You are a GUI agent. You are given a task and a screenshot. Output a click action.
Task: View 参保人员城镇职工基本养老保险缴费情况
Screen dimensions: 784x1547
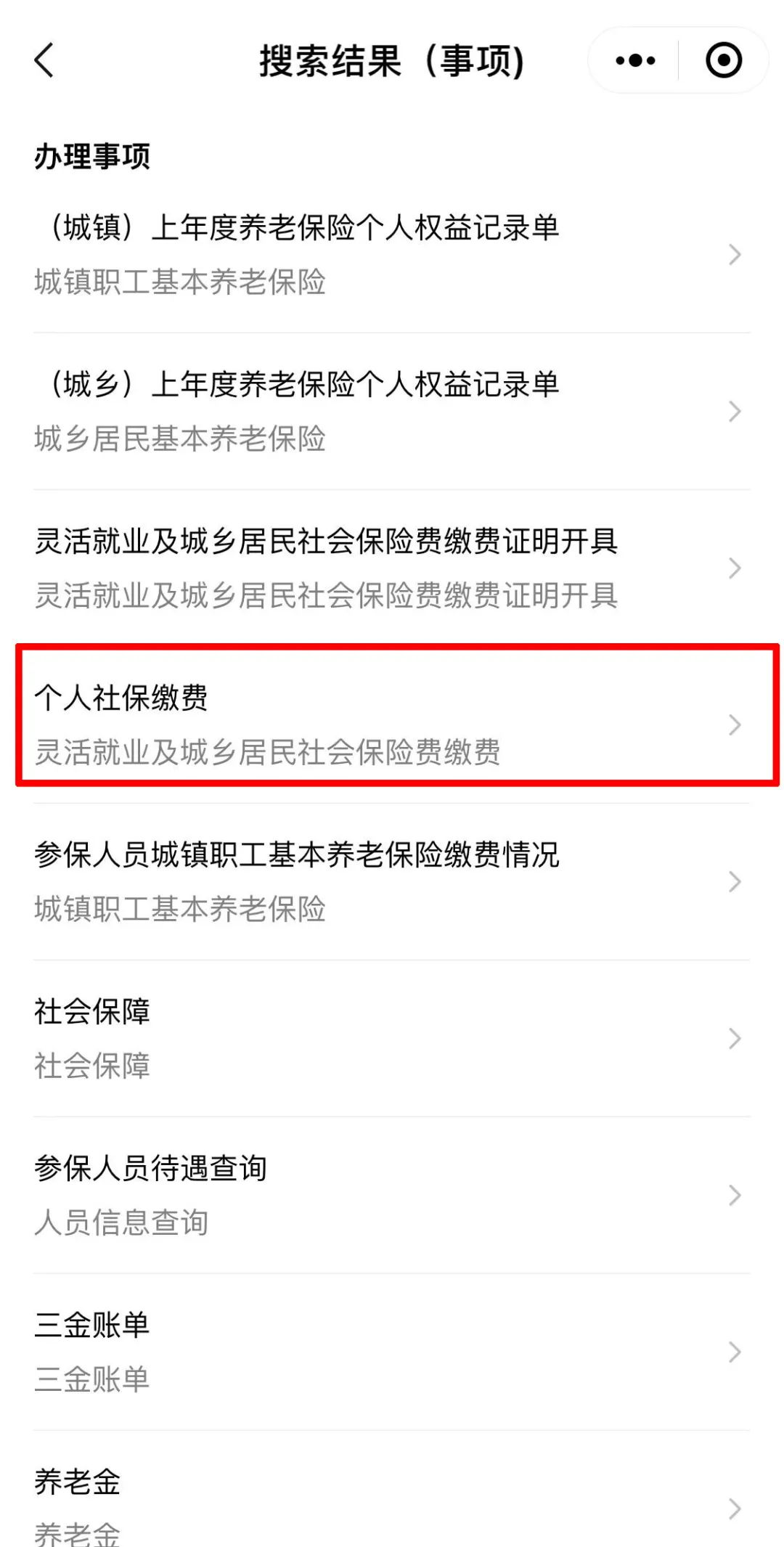pos(392,882)
